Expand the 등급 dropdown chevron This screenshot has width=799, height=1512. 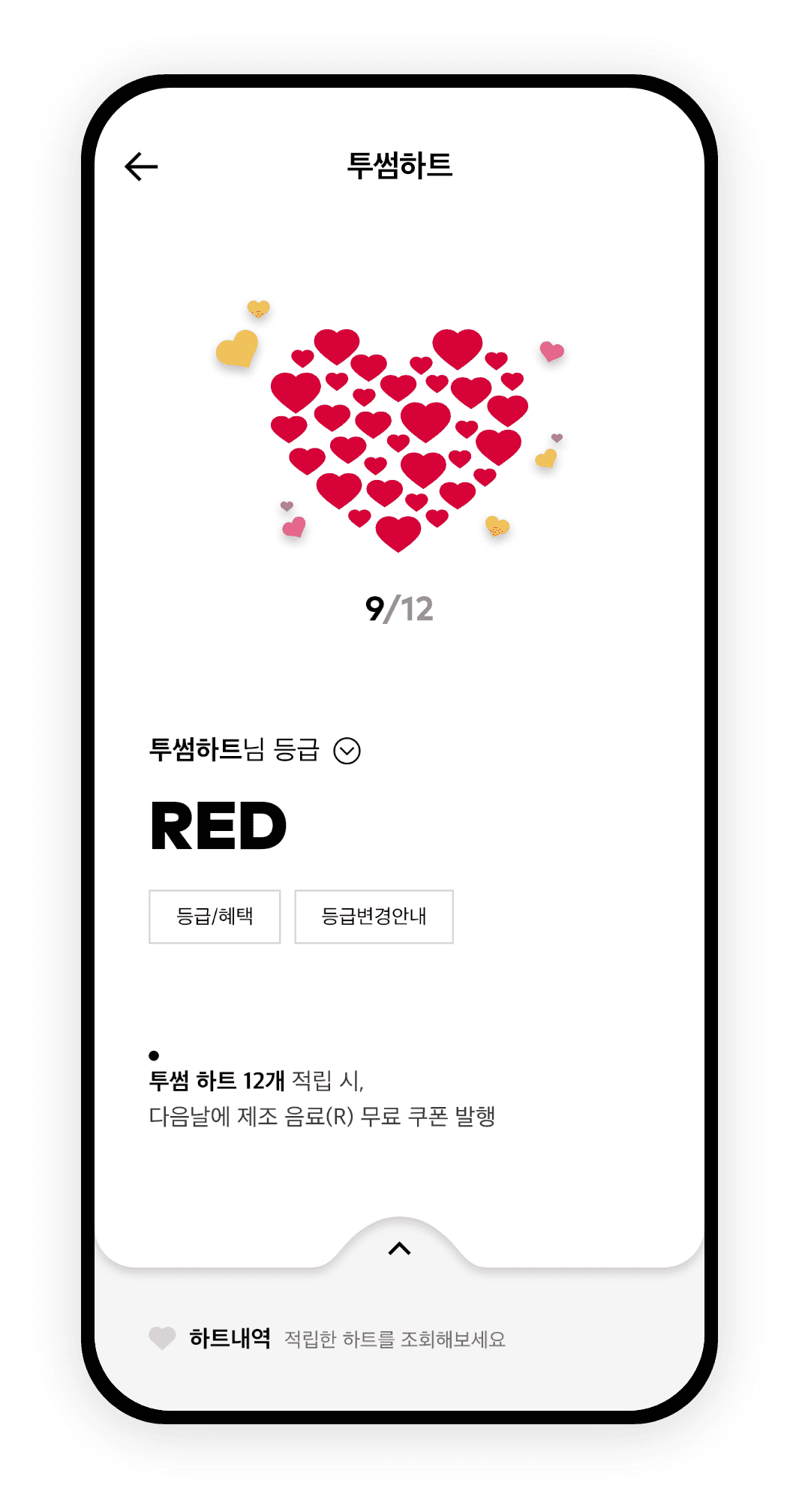coord(347,751)
